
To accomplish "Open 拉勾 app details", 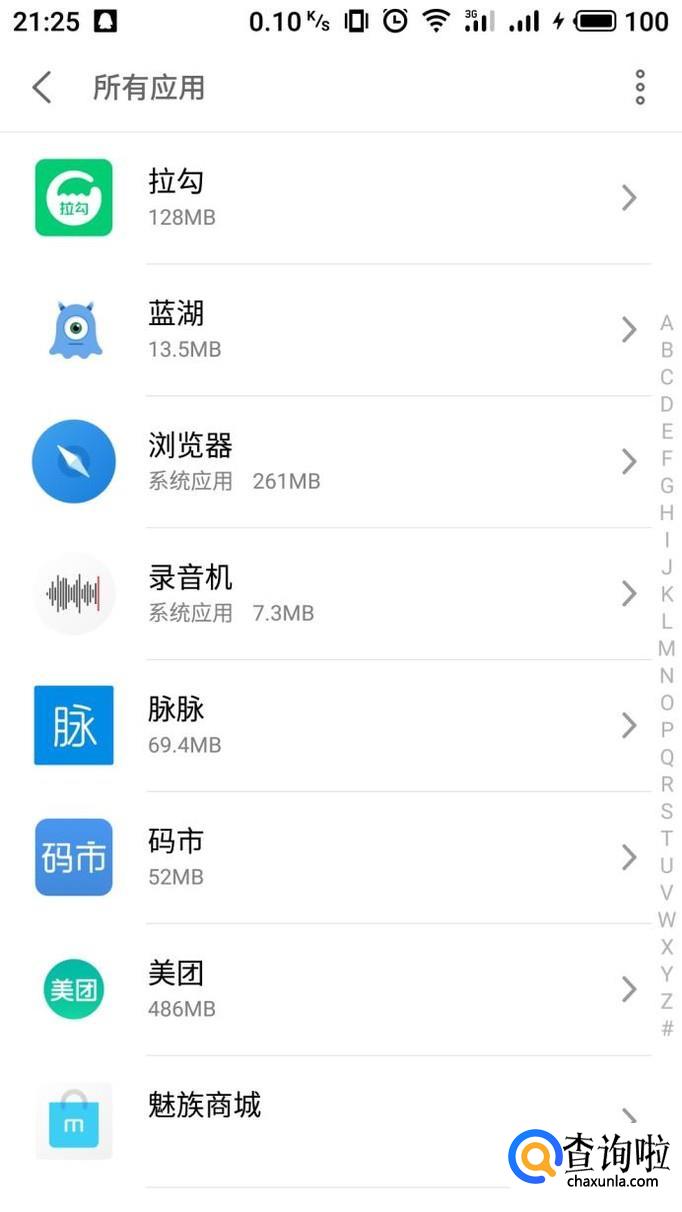I will coord(340,198).
